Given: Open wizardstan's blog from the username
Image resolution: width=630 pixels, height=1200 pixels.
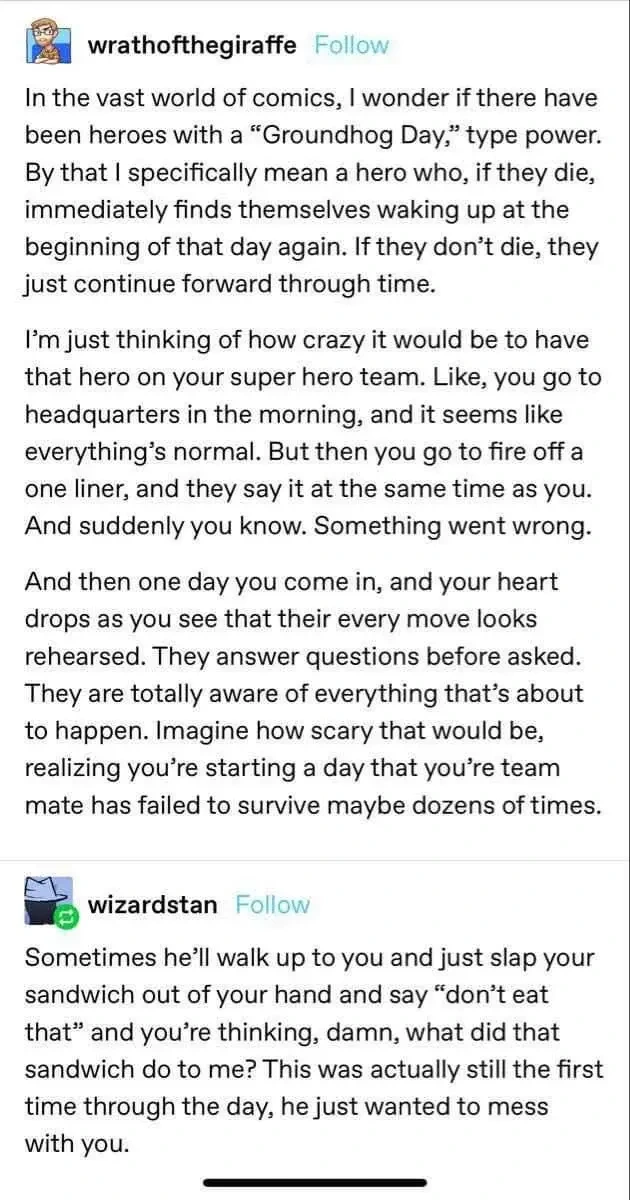Looking at the screenshot, I should (152, 905).
